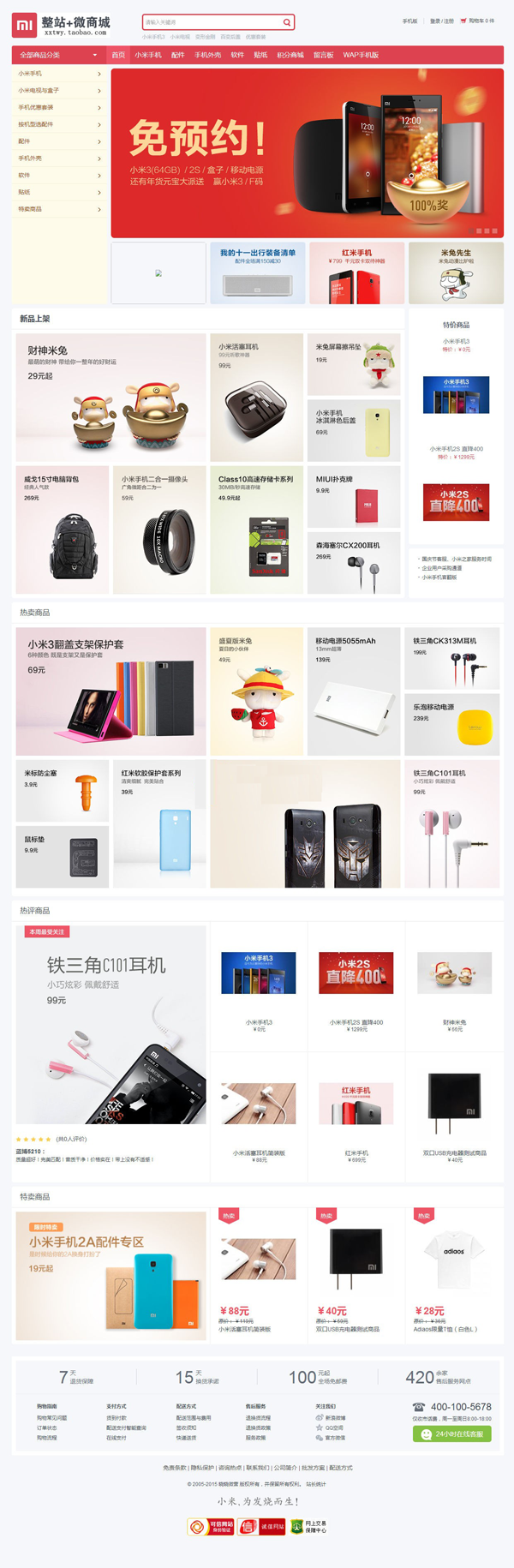Viewport: 514px width, 1568px height.
Task: Open the 小米手机2A配件专区 banner
Action: (x=111, y=1275)
